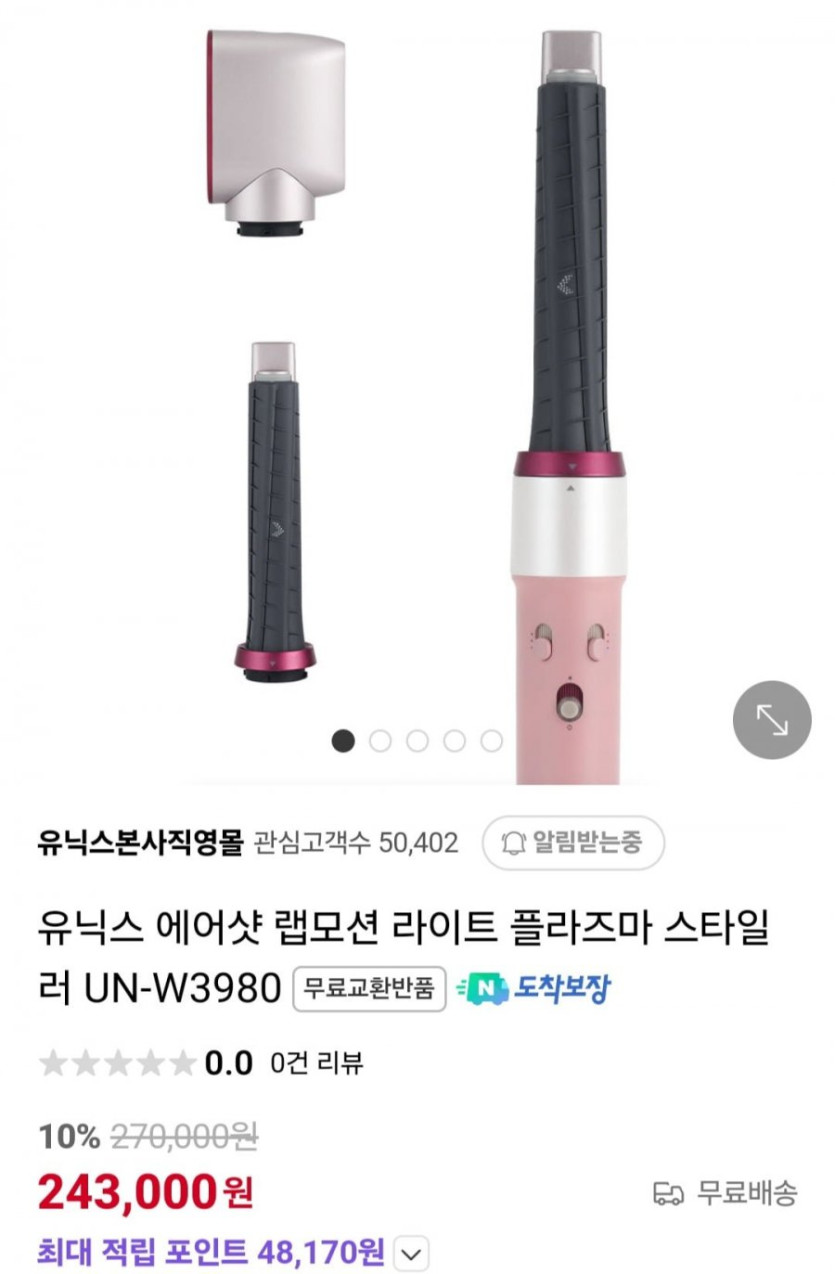The width and height of the screenshot is (835, 1274).
Task: Expand the 최대 적립 포인트 details
Action: click(x=413, y=1251)
